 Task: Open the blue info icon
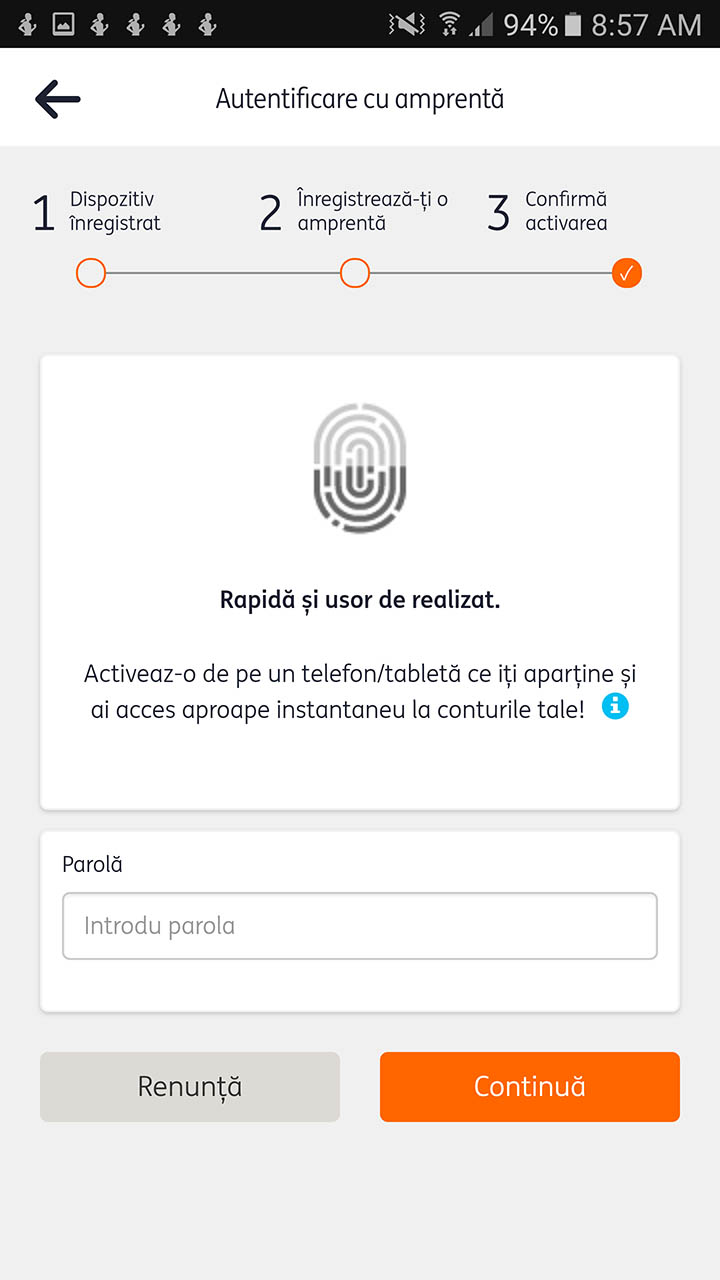tap(615, 707)
